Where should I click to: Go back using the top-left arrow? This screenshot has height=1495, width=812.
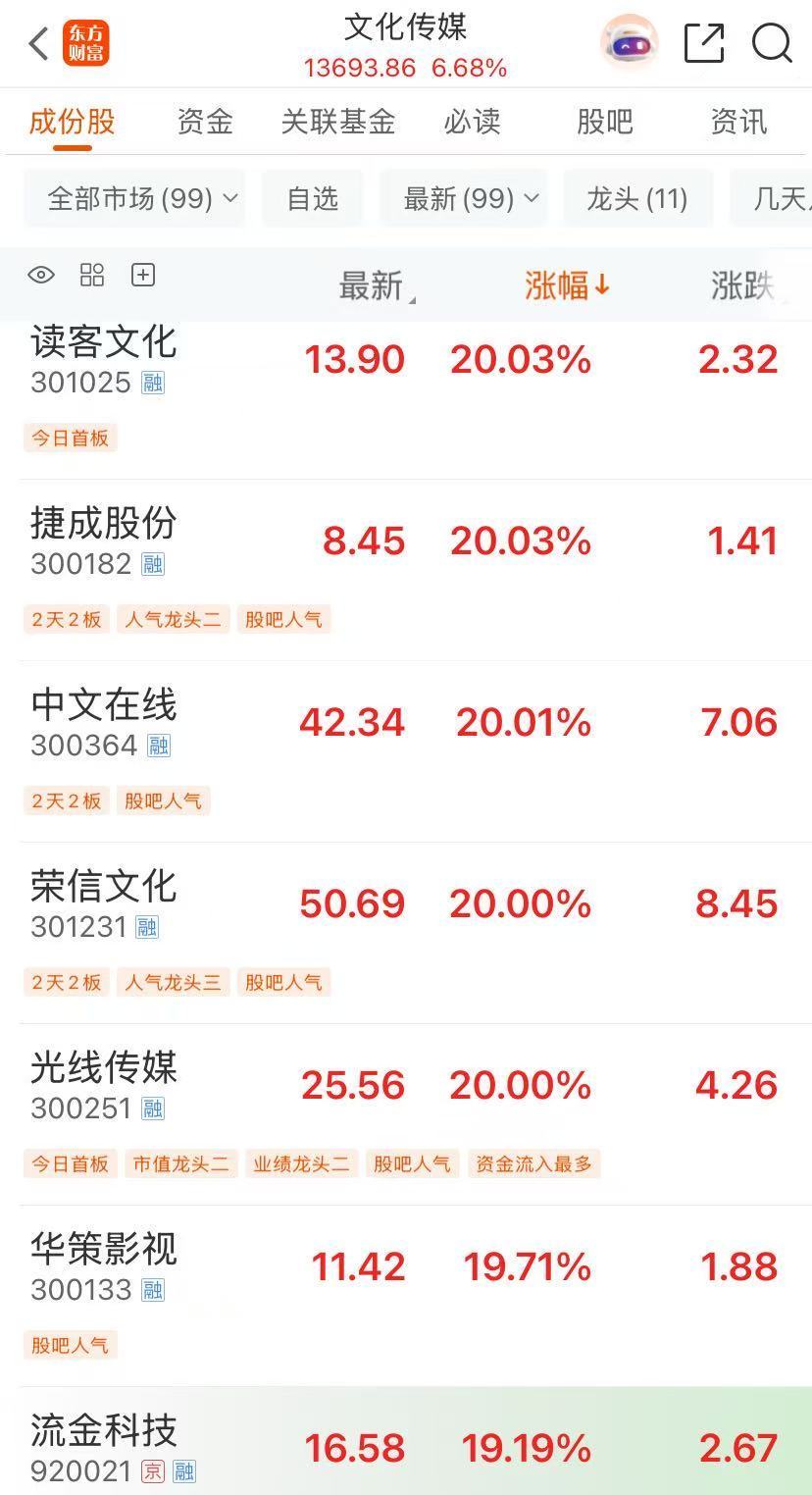(x=39, y=44)
